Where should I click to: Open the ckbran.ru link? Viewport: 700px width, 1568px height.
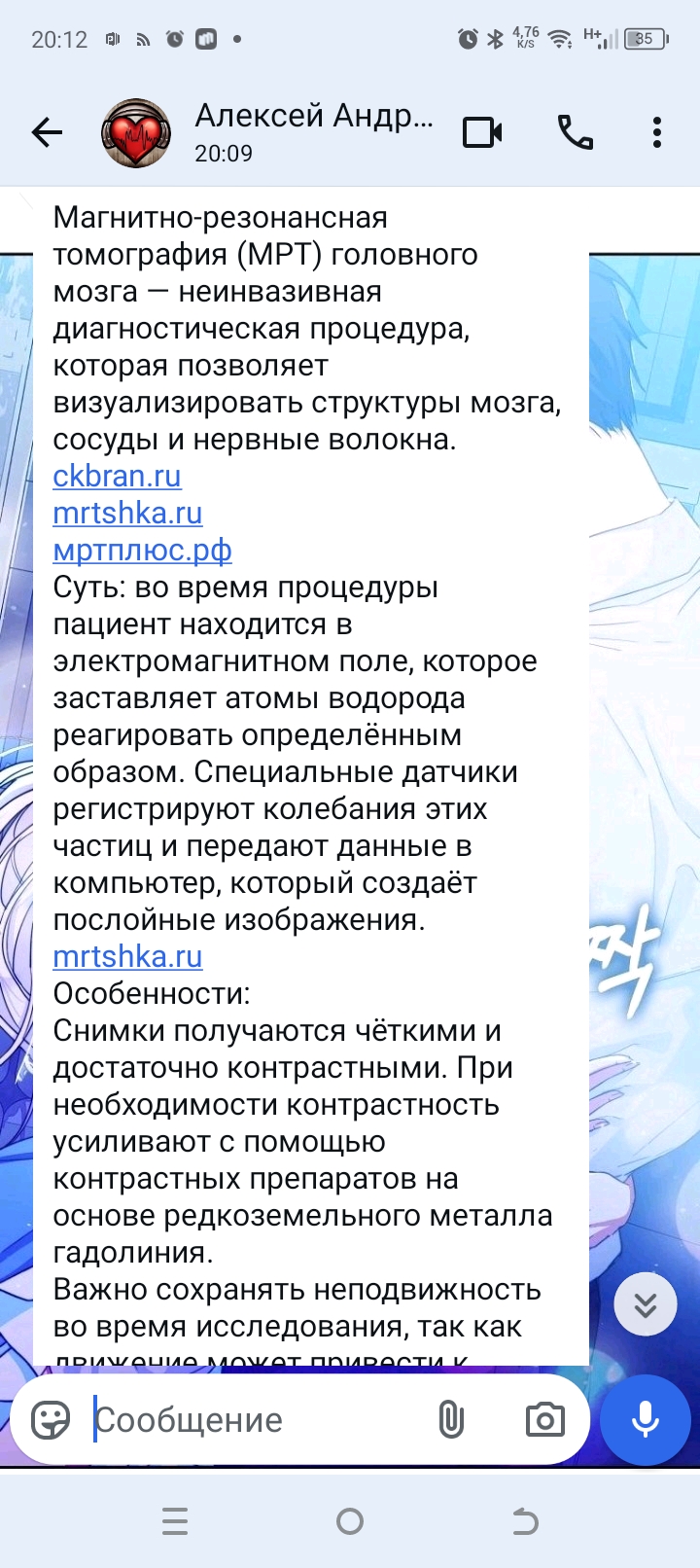[x=117, y=477]
